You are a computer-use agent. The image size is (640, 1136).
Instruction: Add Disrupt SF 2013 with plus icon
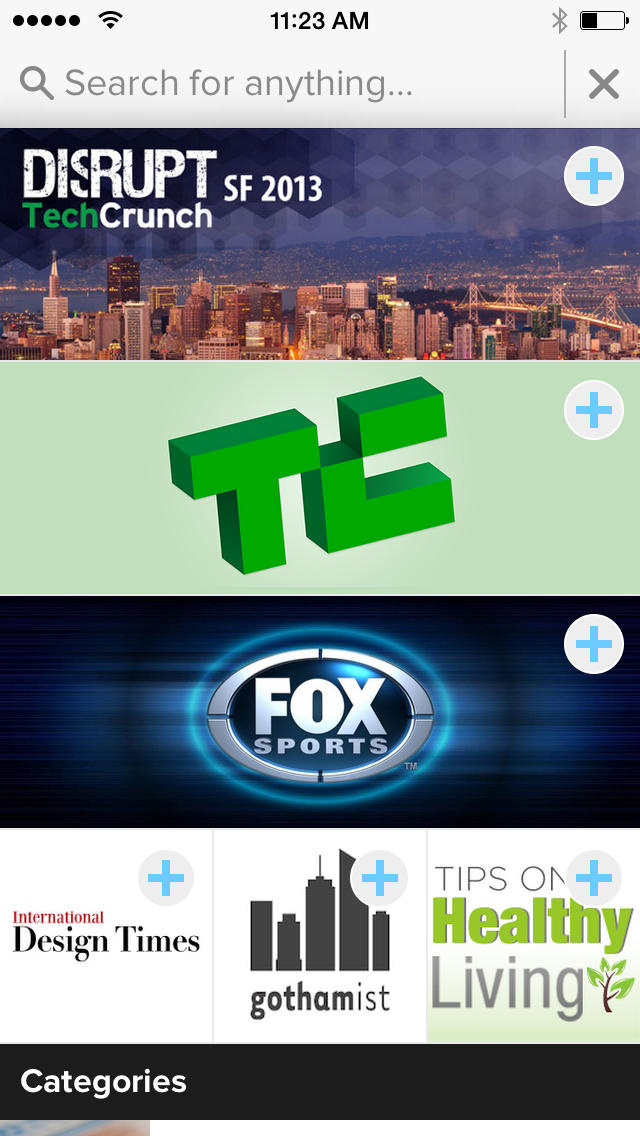point(594,177)
